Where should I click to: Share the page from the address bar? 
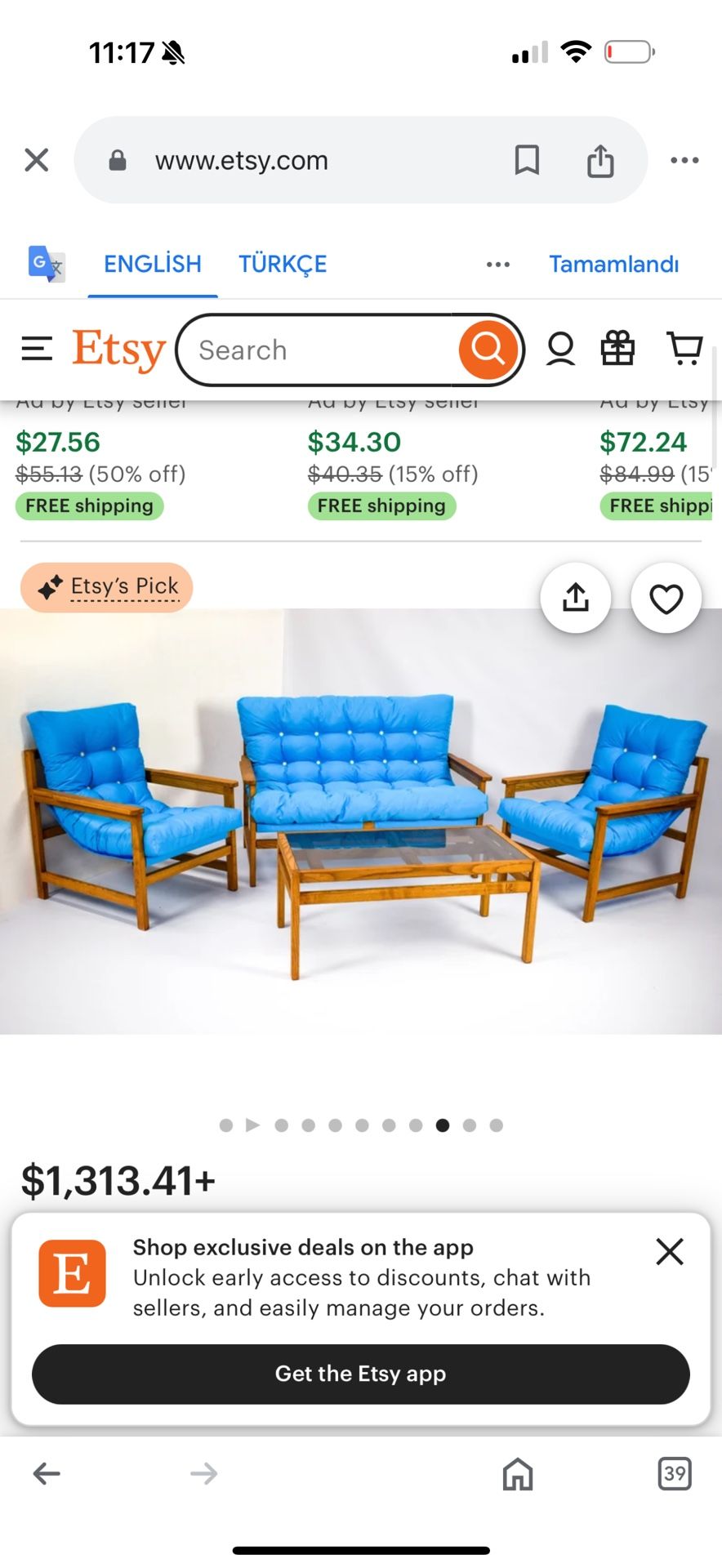point(600,160)
